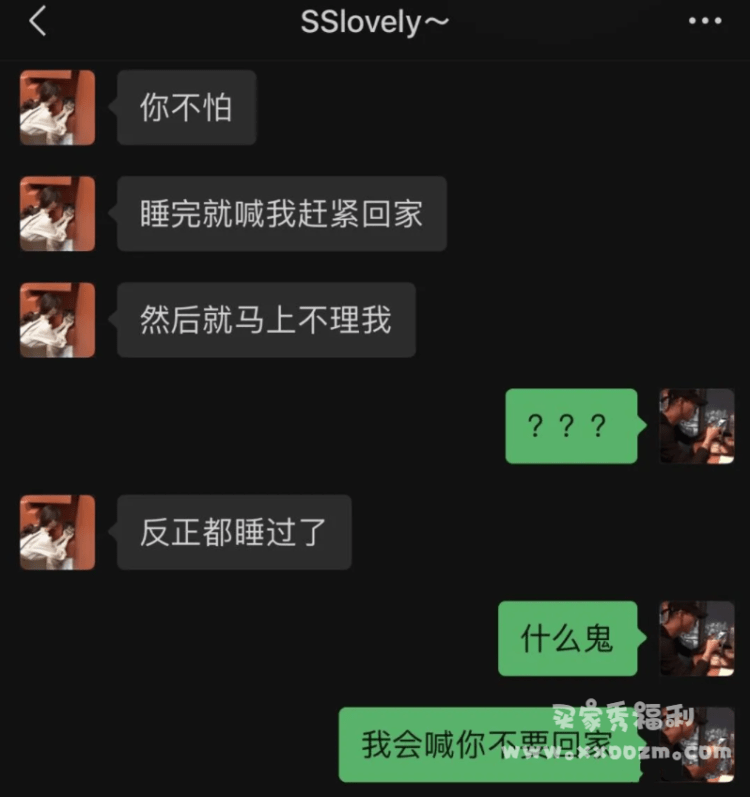The width and height of the screenshot is (750, 797).
Task: Open my avatar beside the "???" message
Action: tap(697, 426)
